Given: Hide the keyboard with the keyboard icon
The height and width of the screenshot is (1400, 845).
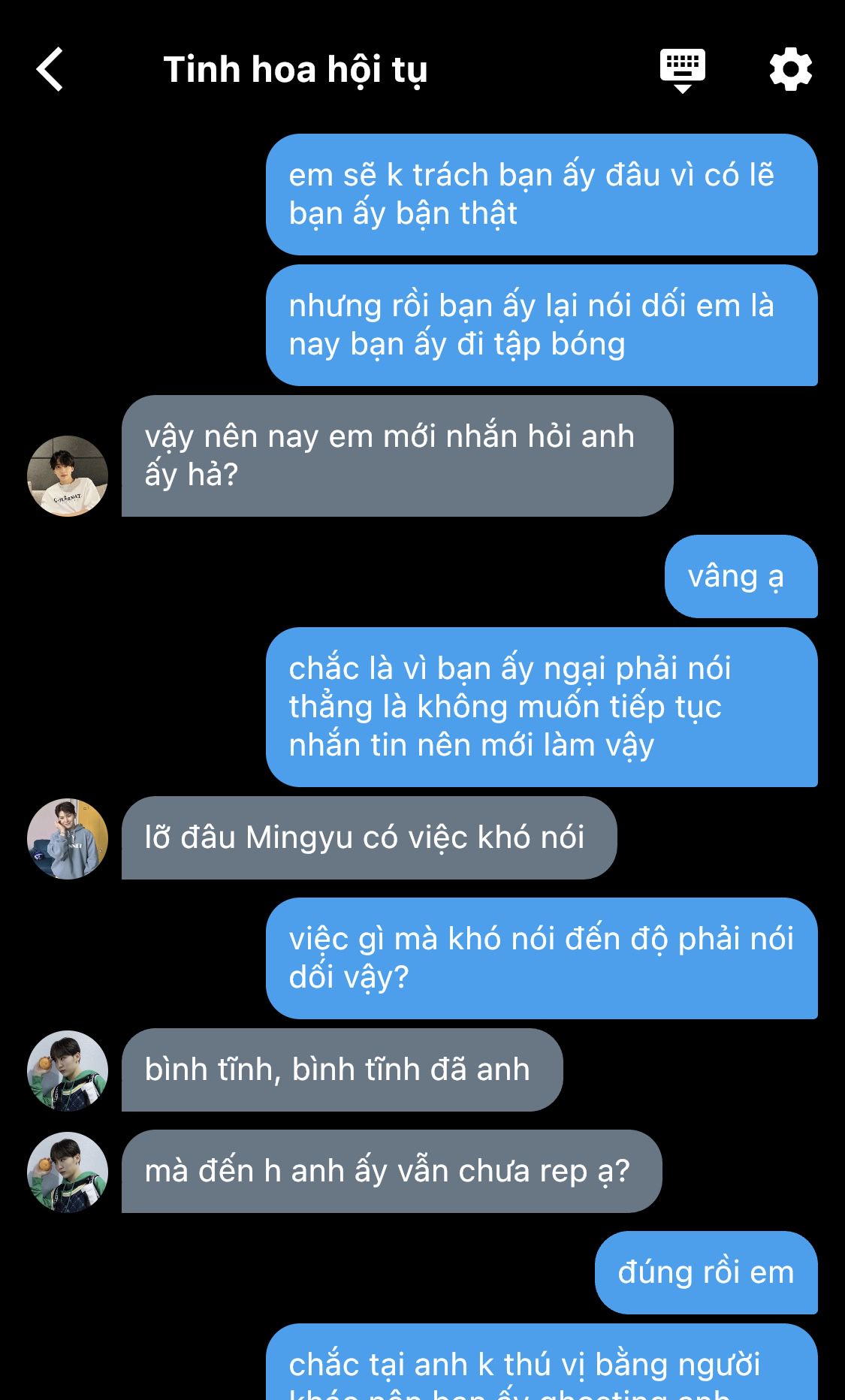Looking at the screenshot, I should tap(682, 70).
